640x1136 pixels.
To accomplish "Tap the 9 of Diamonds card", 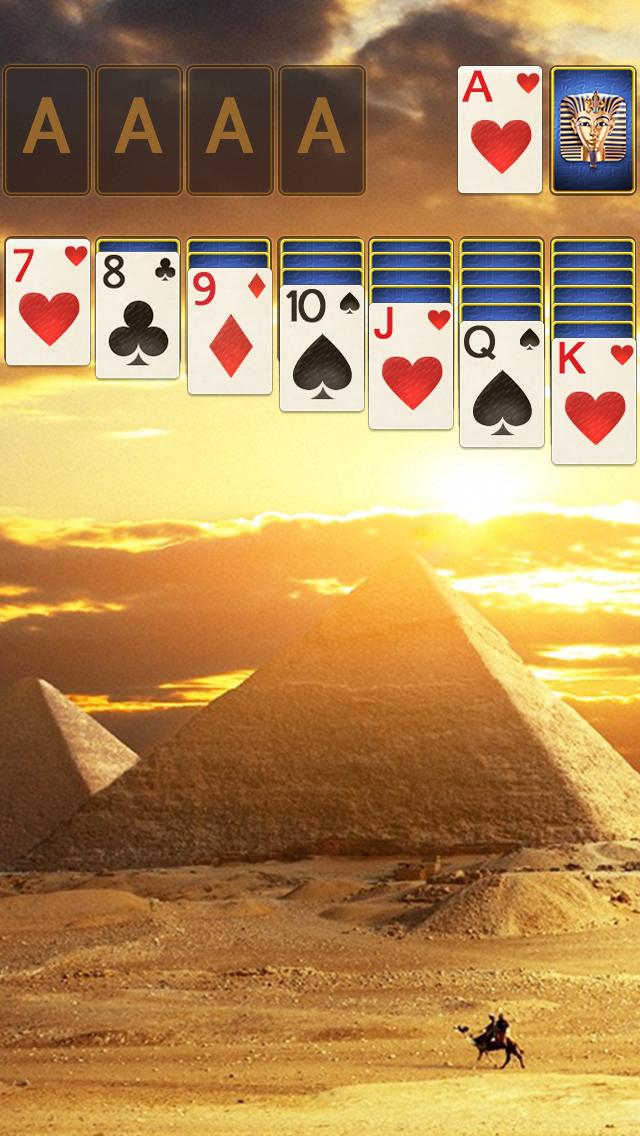I will pos(229,331).
